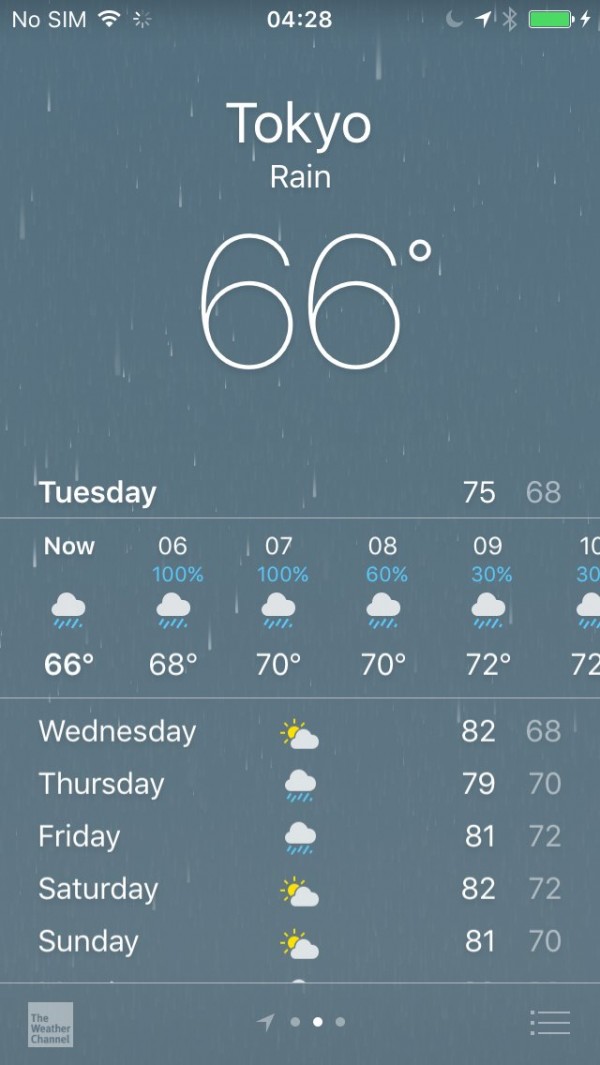Open The Weather Channel link
Viewport: 600px width, 1065px height.
tap(50, 1024)
